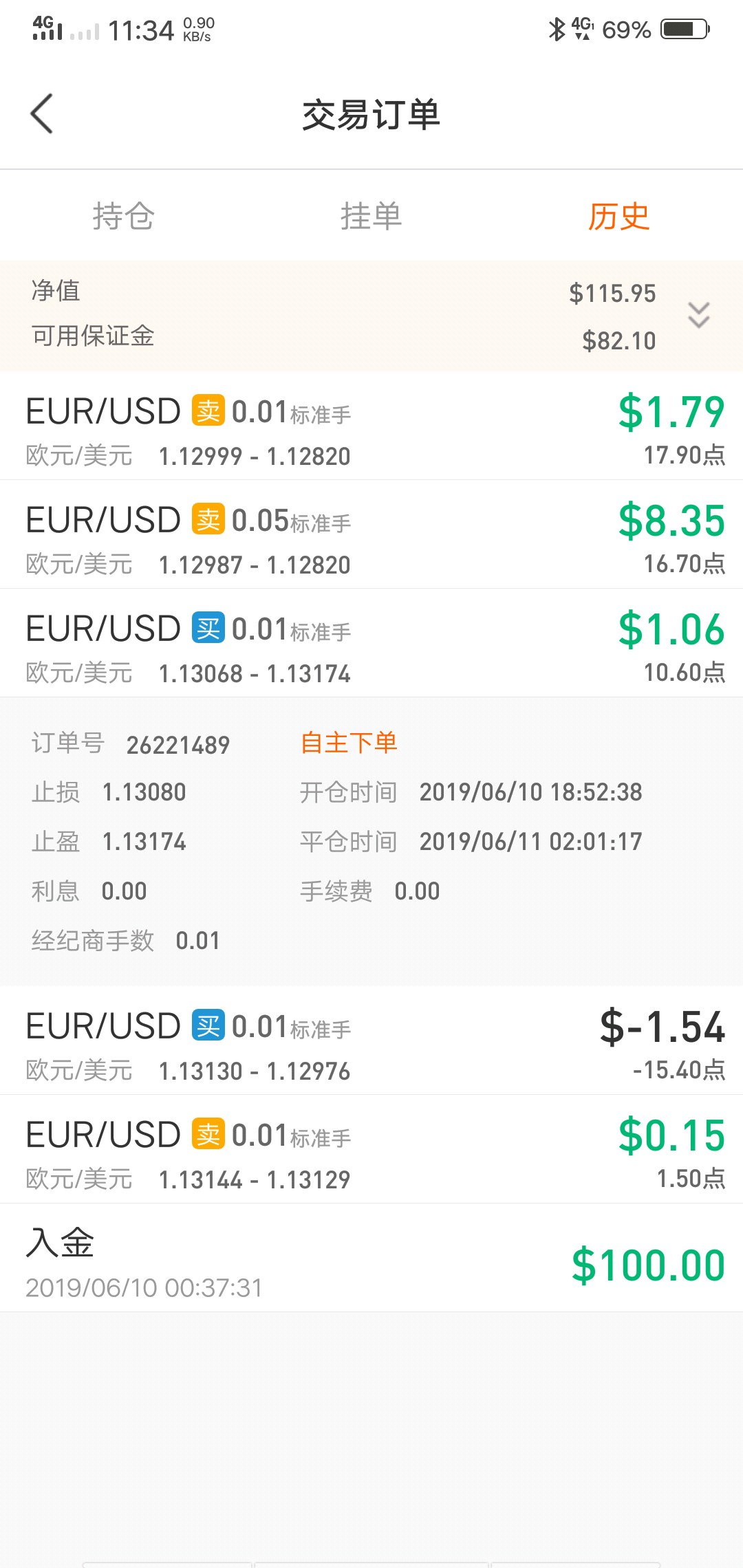Collapse the EUR/USD buy order with $1.06 profit
743x1568 pixels.
[371, 643]
